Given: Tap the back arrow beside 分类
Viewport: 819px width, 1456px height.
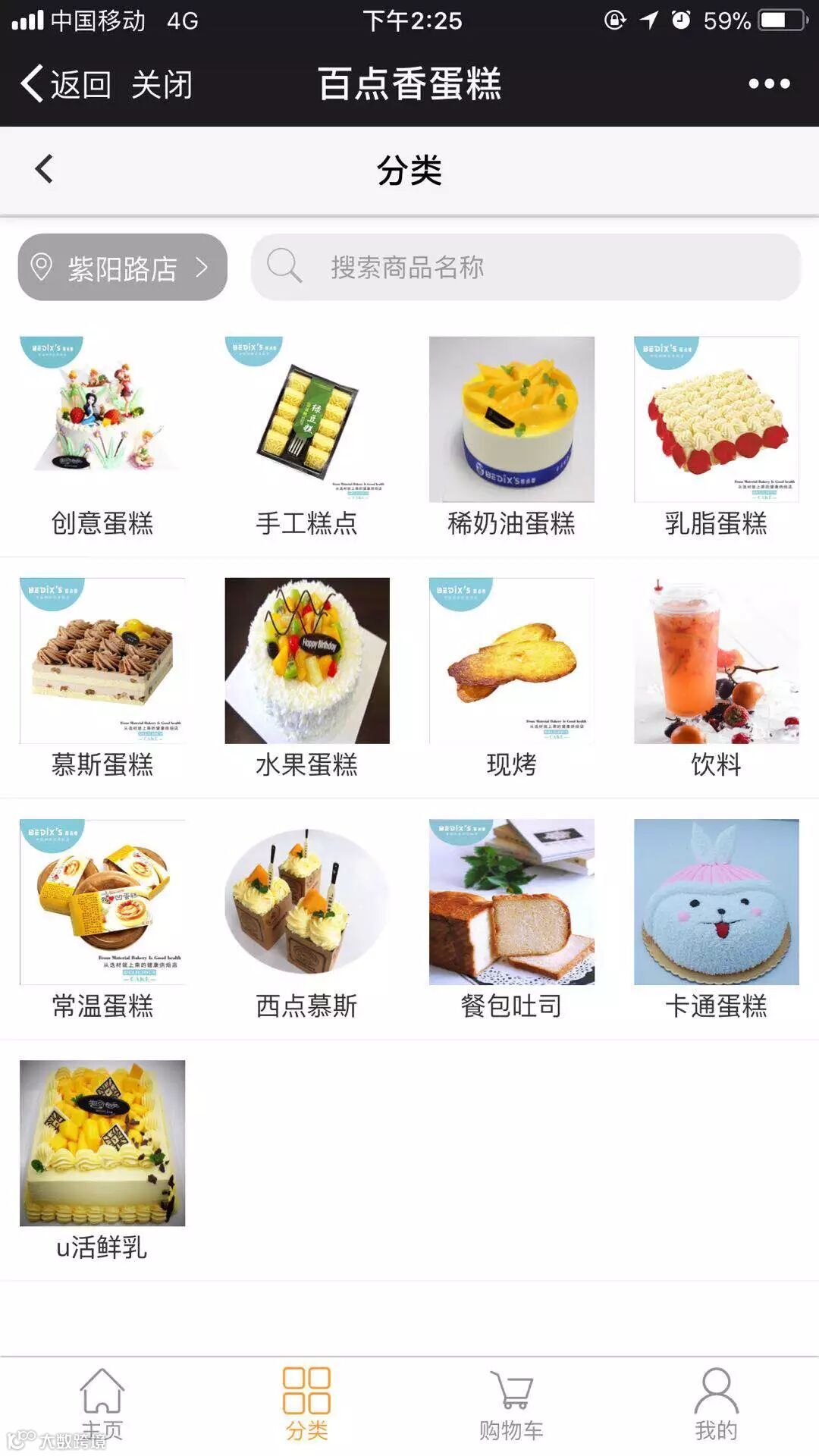Looking at the screenshot, I should pyautogui.click(x=44, y=169).
